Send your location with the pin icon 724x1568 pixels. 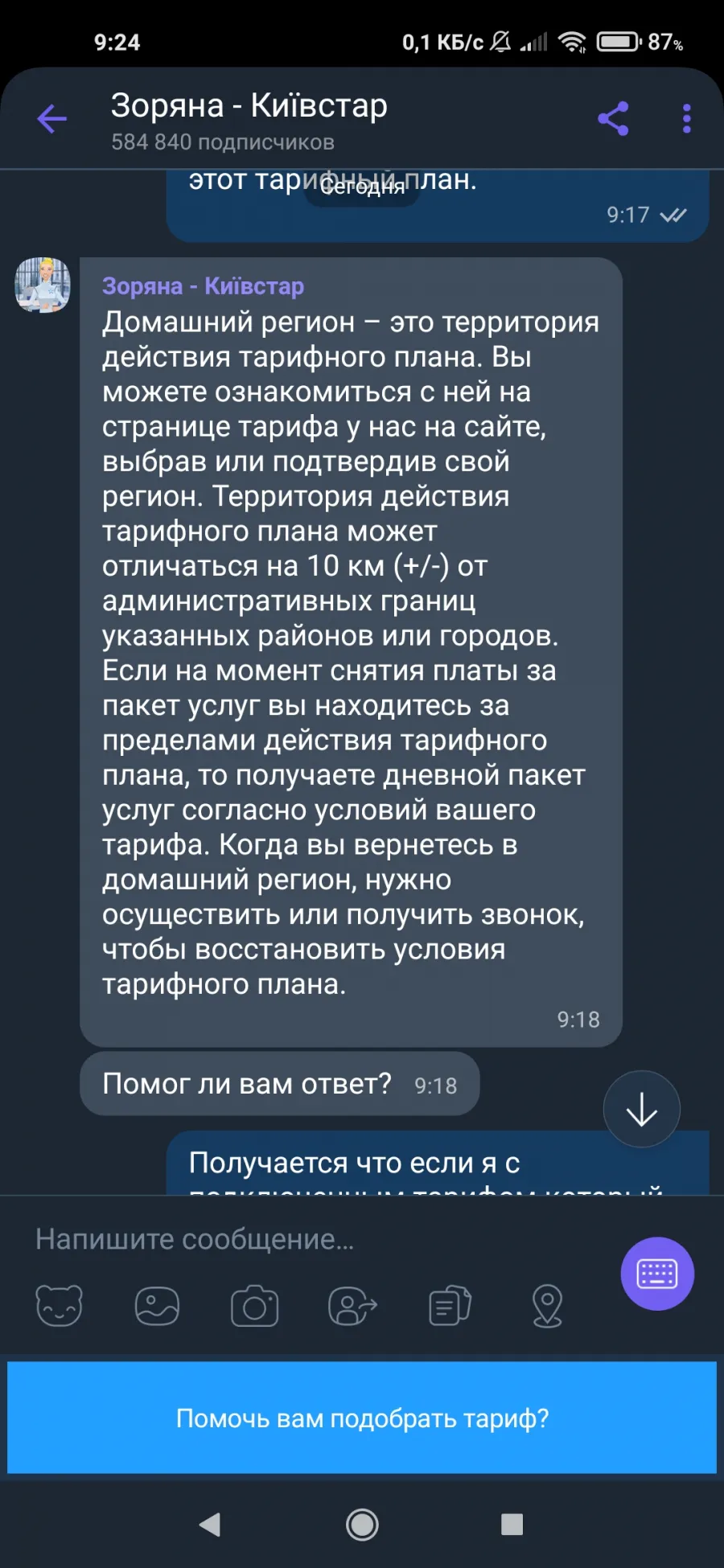(548, 1305)
